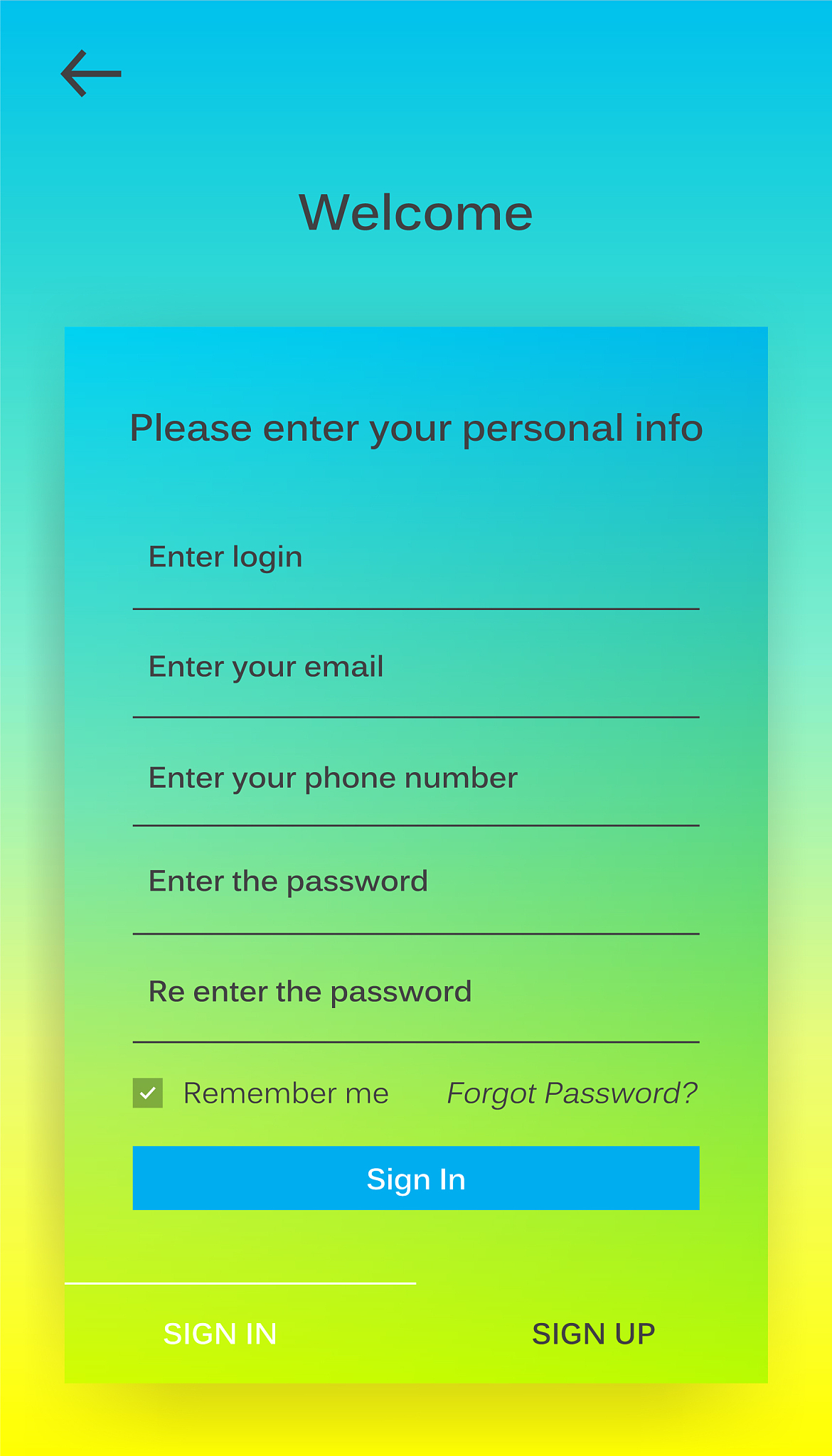Click the Enter login input field
Screen dimensions: 832x1456
[416, 569]
